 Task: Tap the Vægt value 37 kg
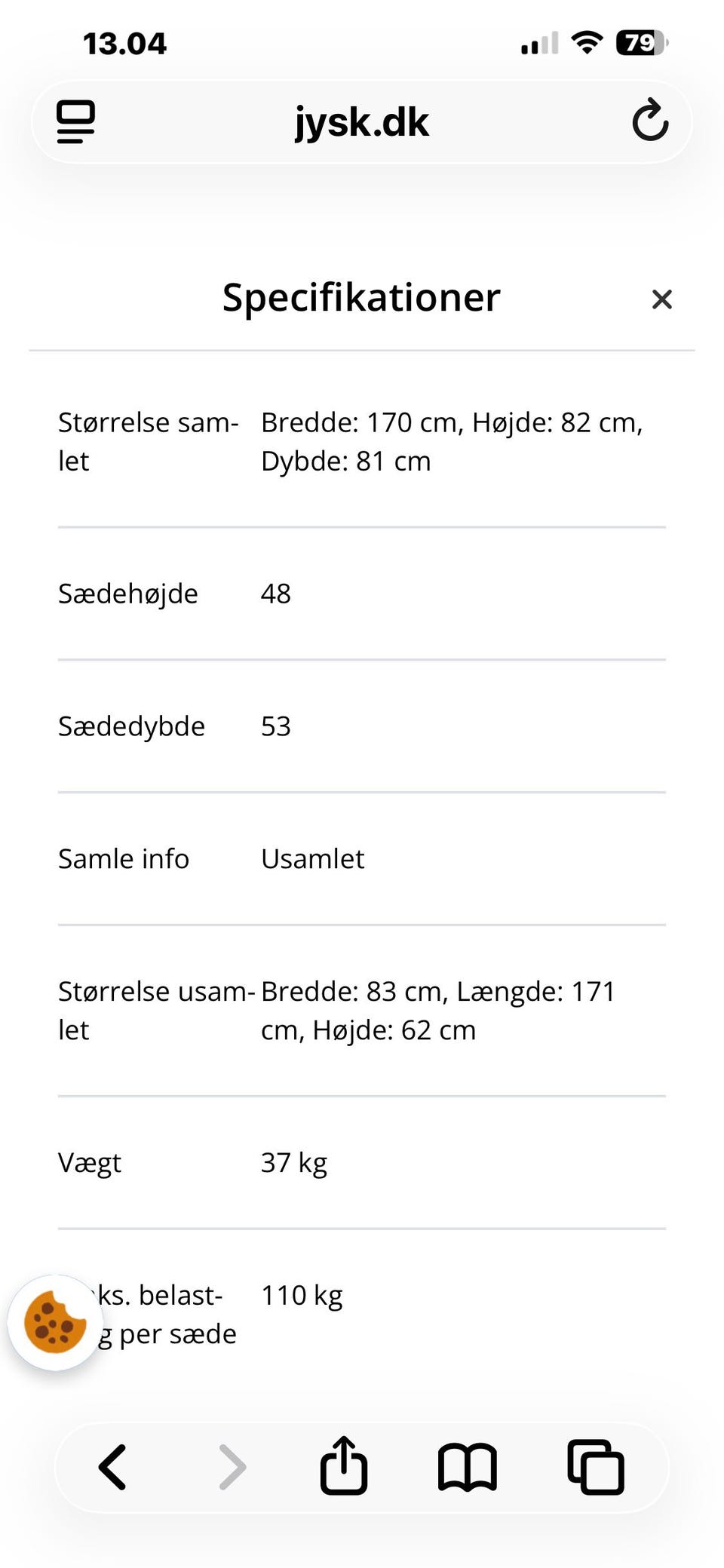coord(293,1161)
